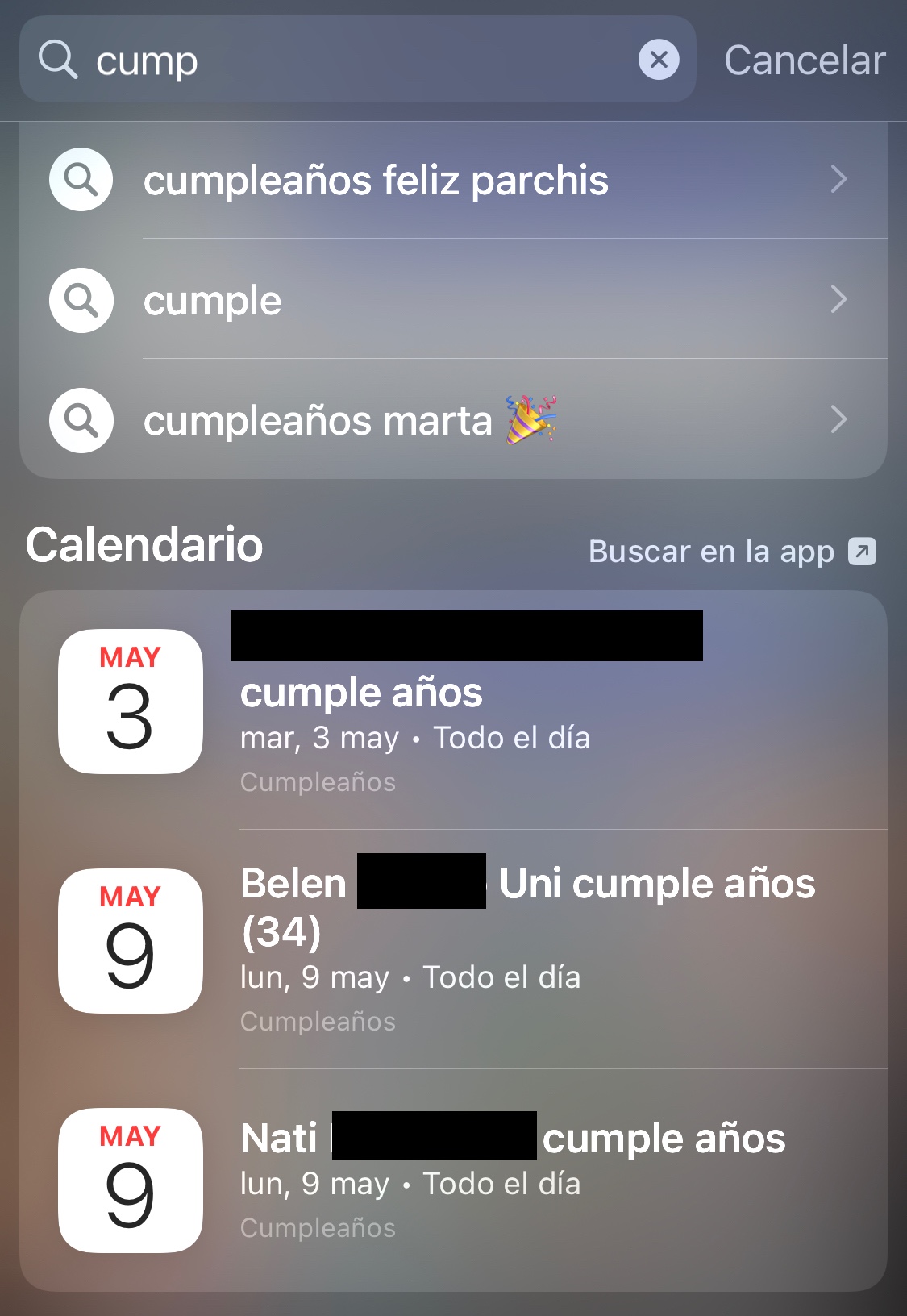
Task: Open suggestion 'cumpleaños marta'
Action: point(451,420)
